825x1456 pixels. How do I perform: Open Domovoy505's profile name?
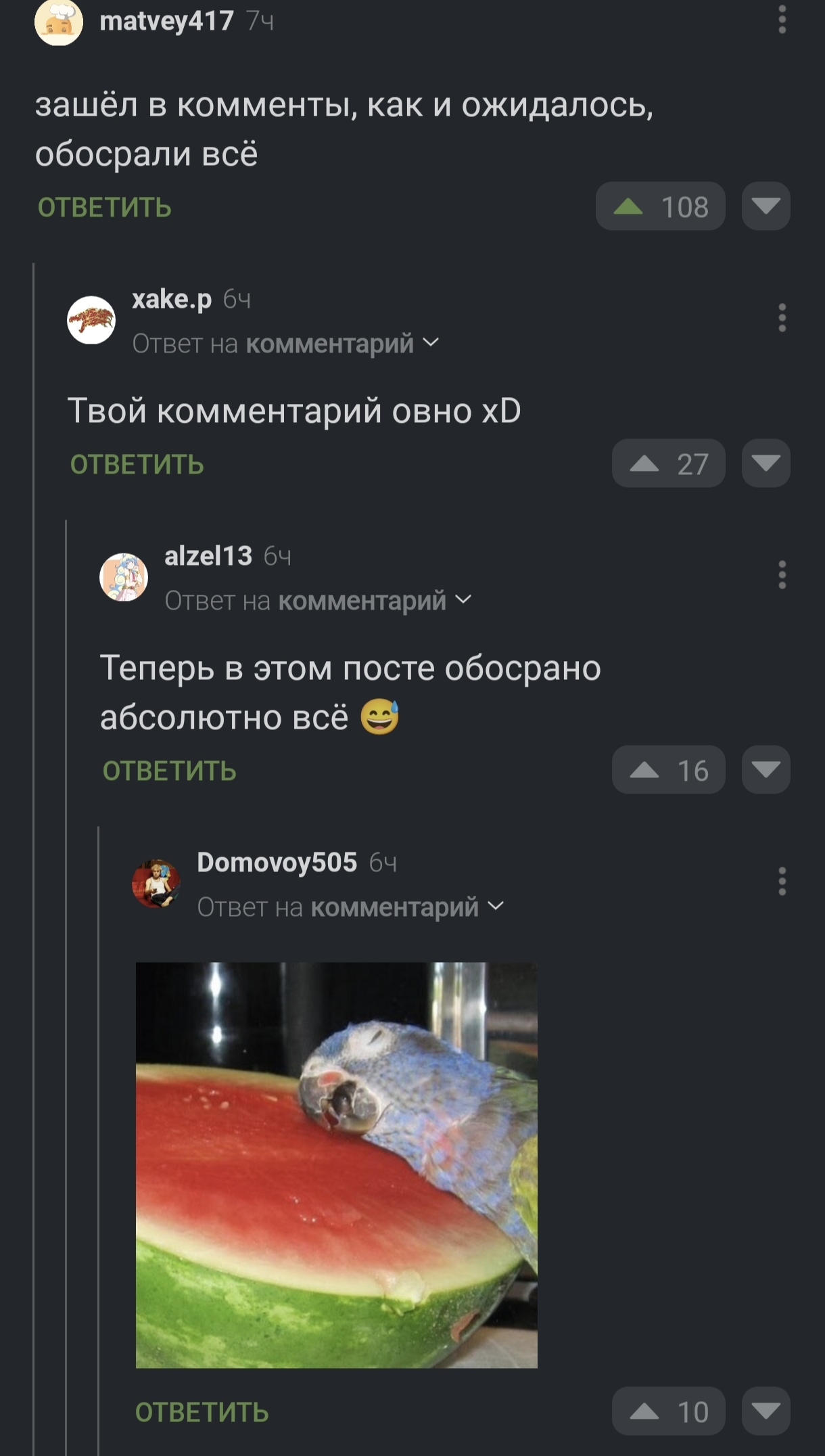click(277, 862)
